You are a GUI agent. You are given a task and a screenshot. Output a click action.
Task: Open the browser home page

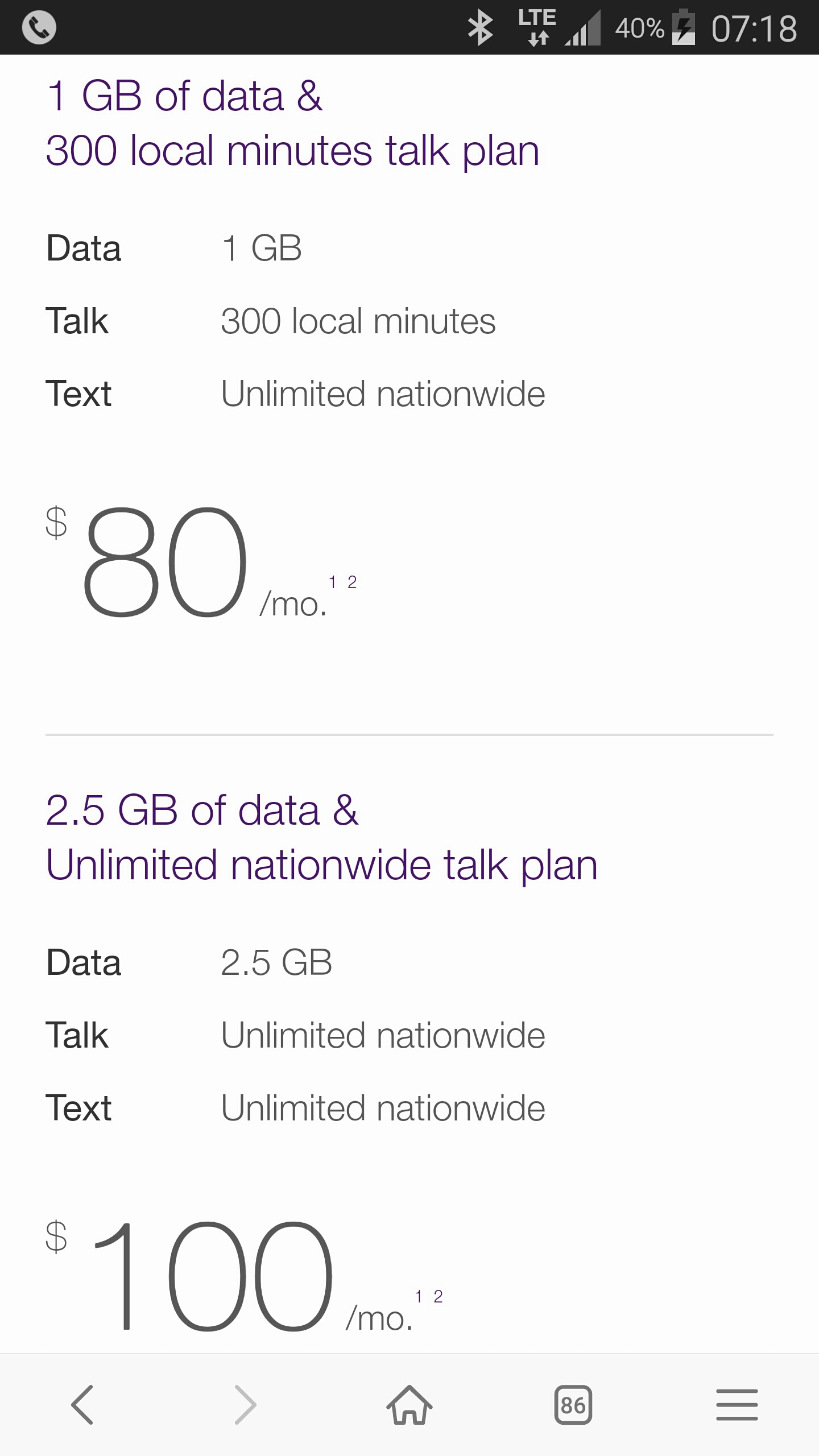409,1404
